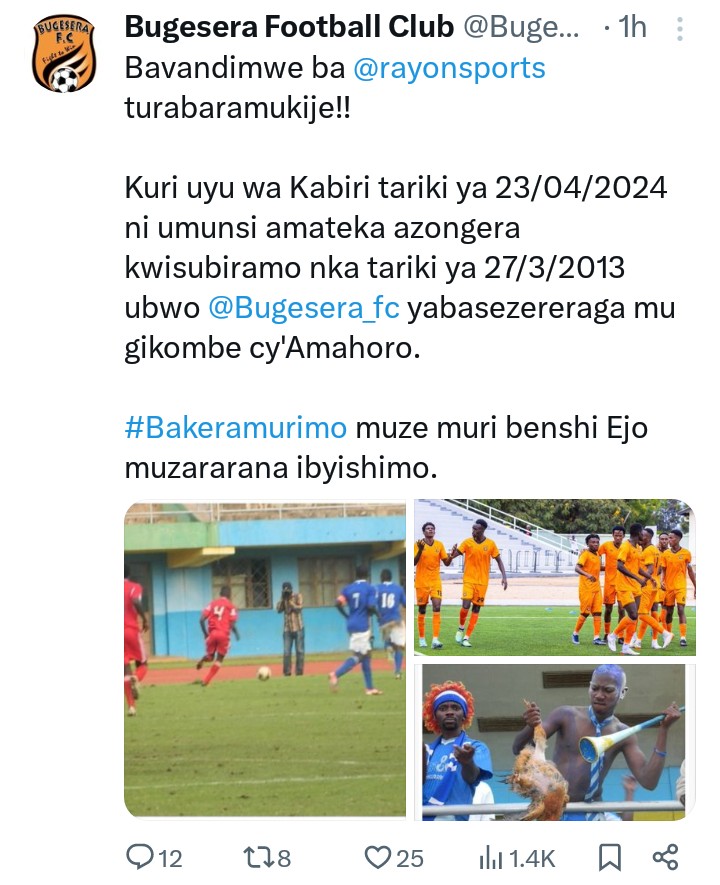Retweet this post
This screenshot has height=885, width=720.
(267, 856)
